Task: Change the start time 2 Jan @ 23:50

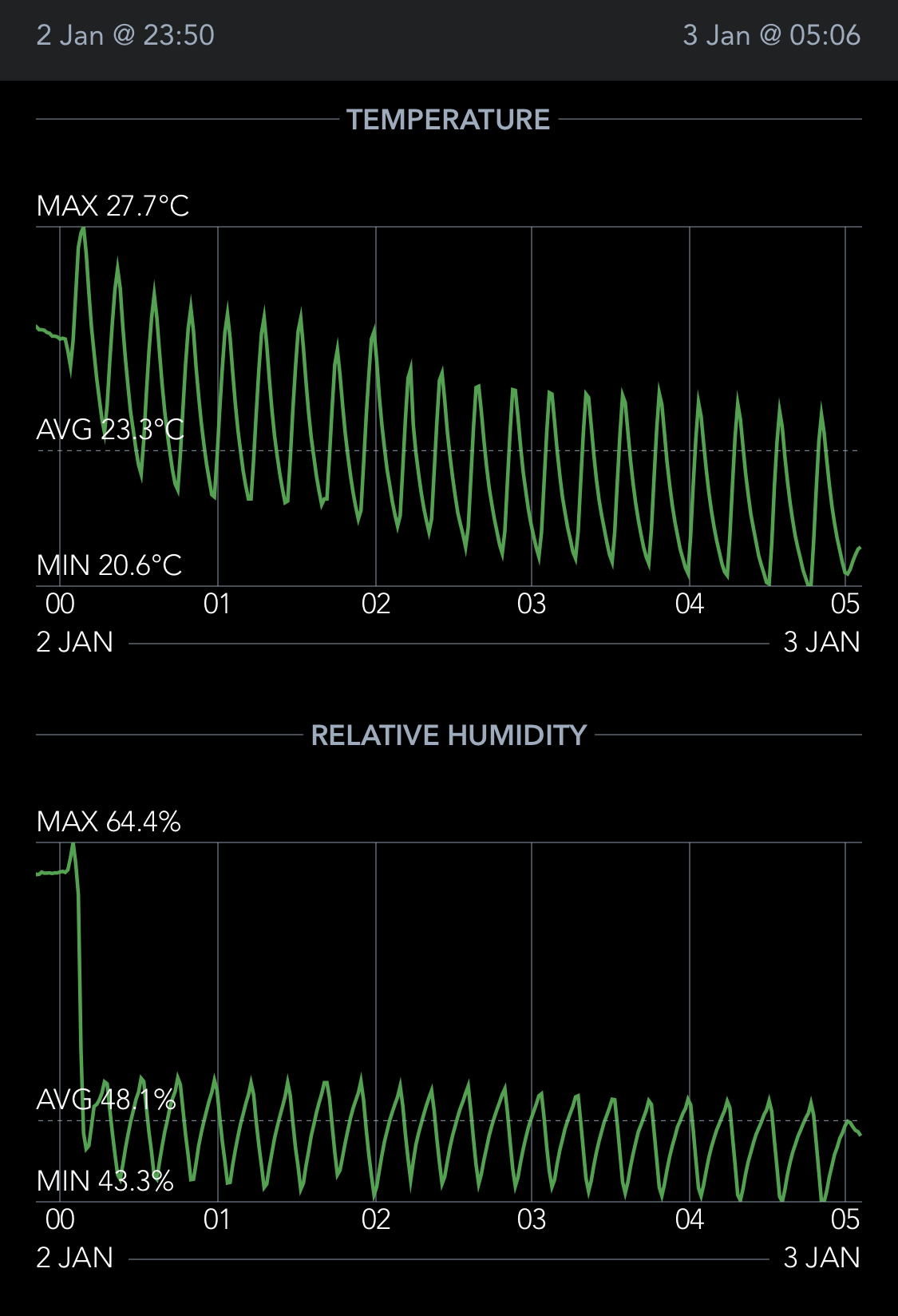Action: click(x=125, y=36)
